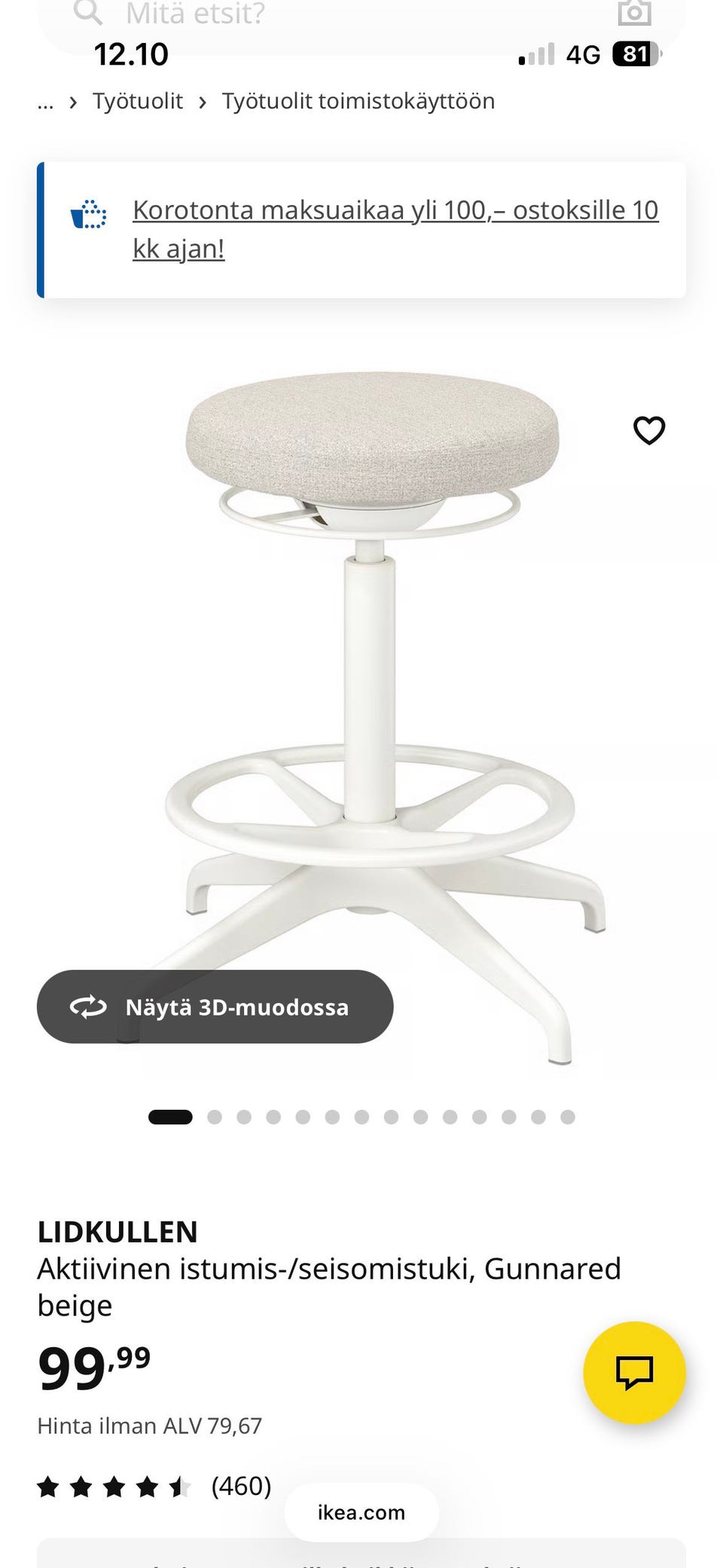Go to Työtuolit toimistokäyttöön breadcrumb
723x1568 pixels.
[x=358, y=101]
